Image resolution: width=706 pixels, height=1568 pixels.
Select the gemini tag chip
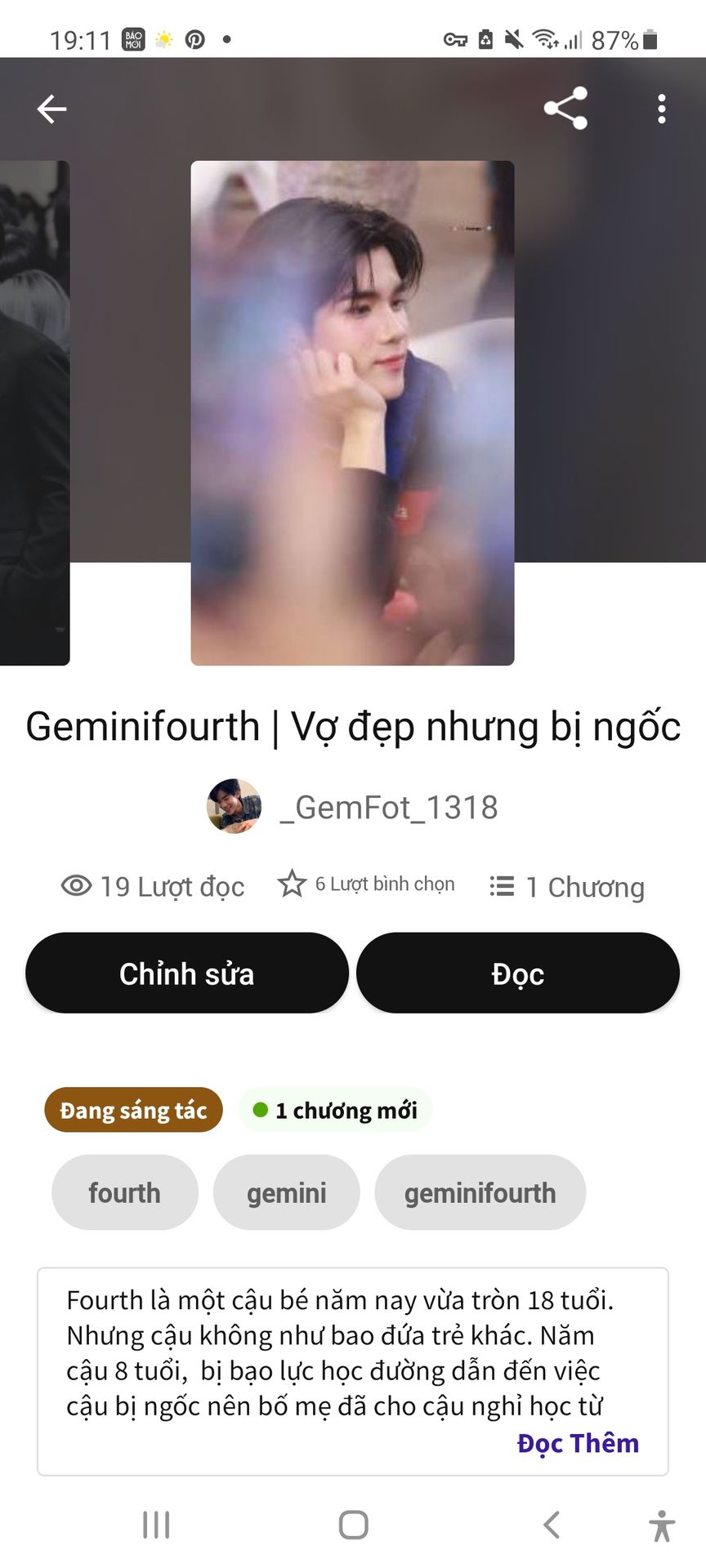287,1192
